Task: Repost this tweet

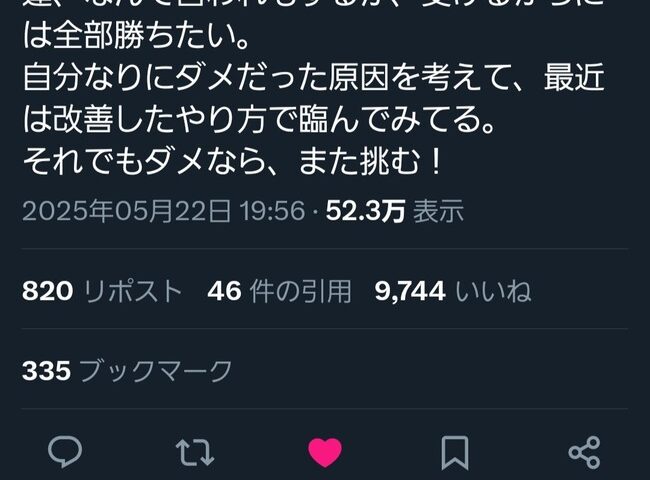Action: click(194, 452)
